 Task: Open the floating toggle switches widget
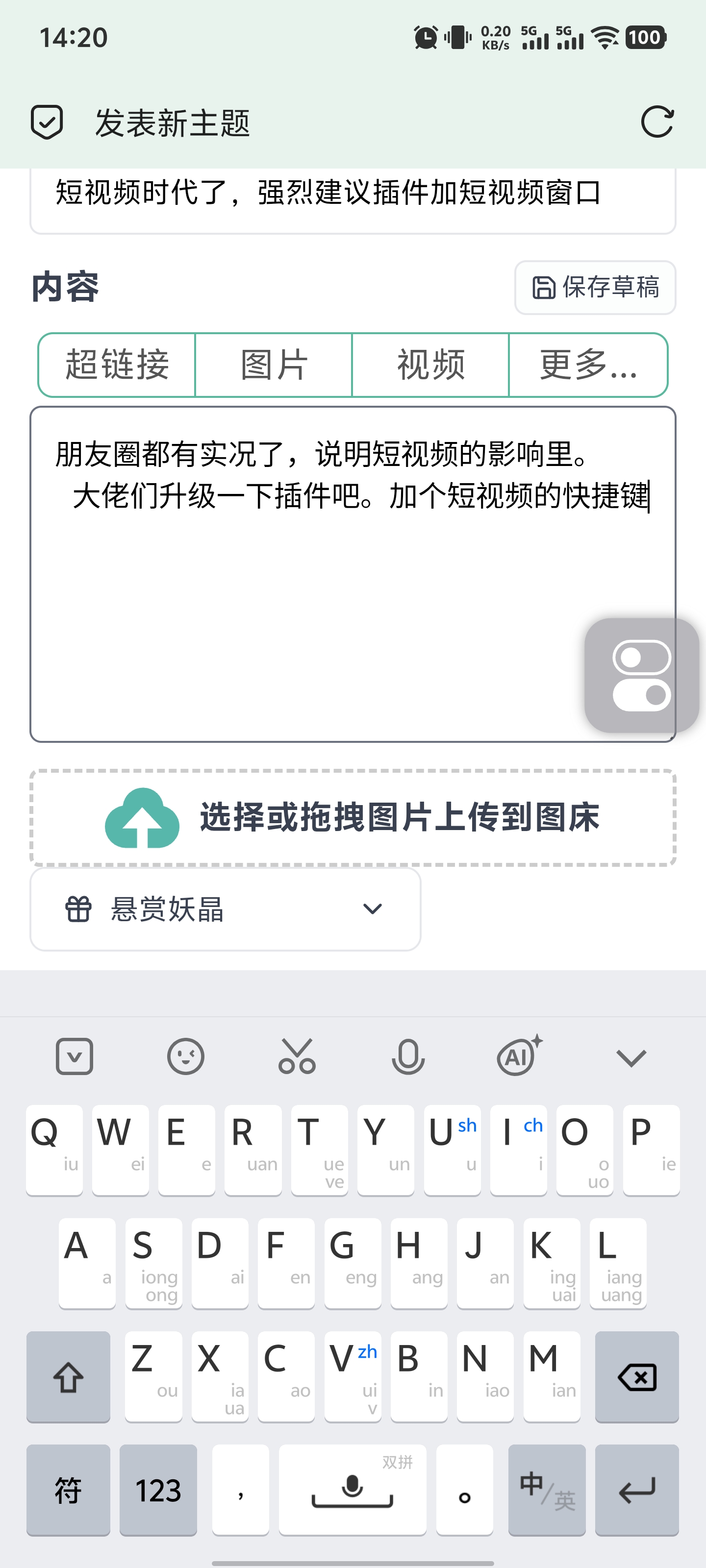click(x=641, y=676)
